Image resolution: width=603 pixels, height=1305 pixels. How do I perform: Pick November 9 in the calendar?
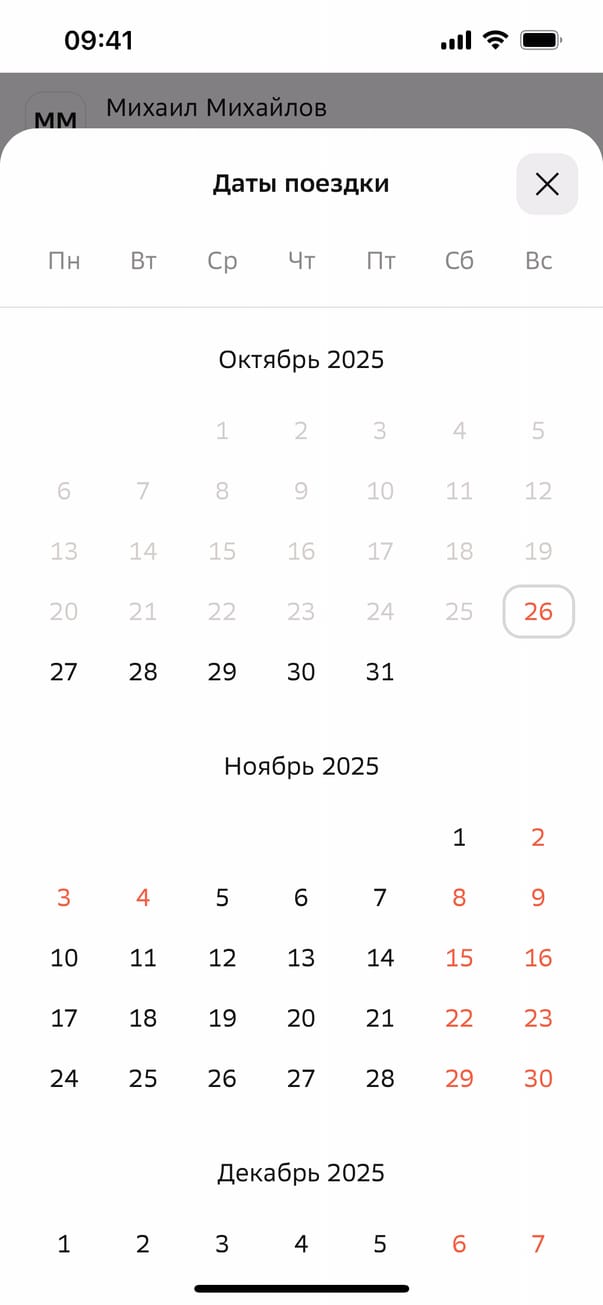pyautogui.click(x=538, y=898)
